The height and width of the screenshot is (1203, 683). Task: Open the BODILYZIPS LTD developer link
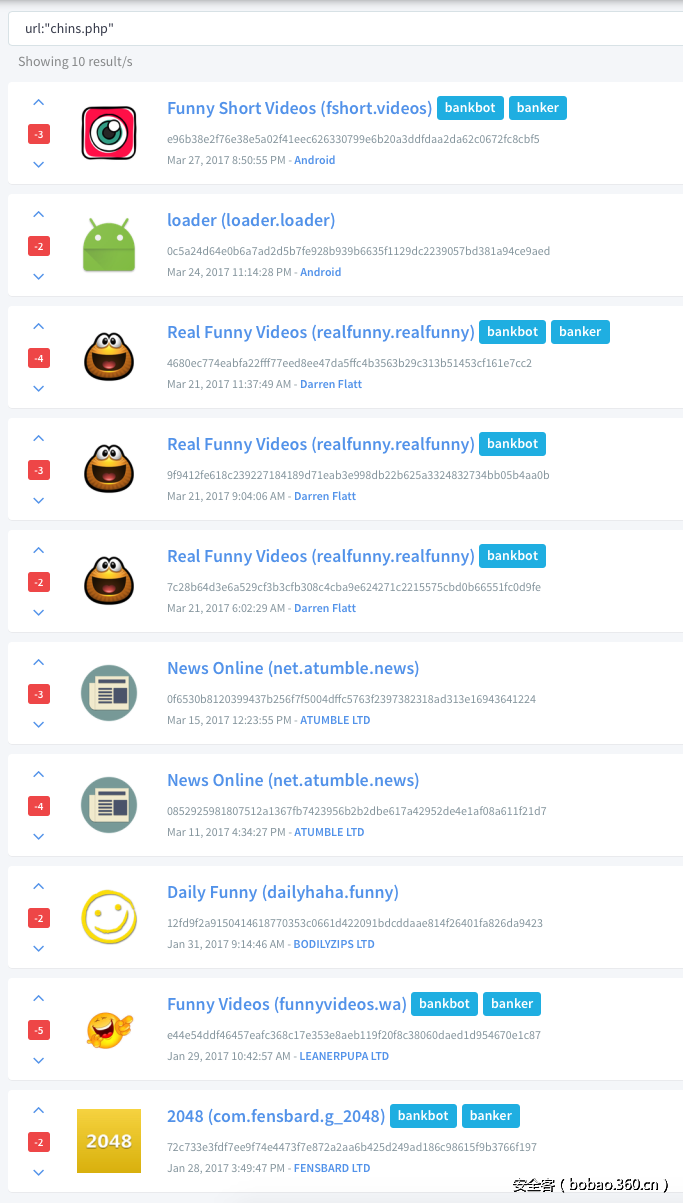[x=334, y=944]
